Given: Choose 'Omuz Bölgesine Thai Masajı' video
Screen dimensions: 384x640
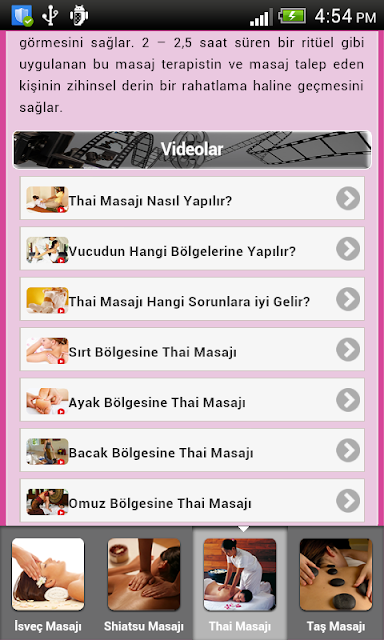Looking at the screenshot, I should pyautogui.click(x=192, y=501).
